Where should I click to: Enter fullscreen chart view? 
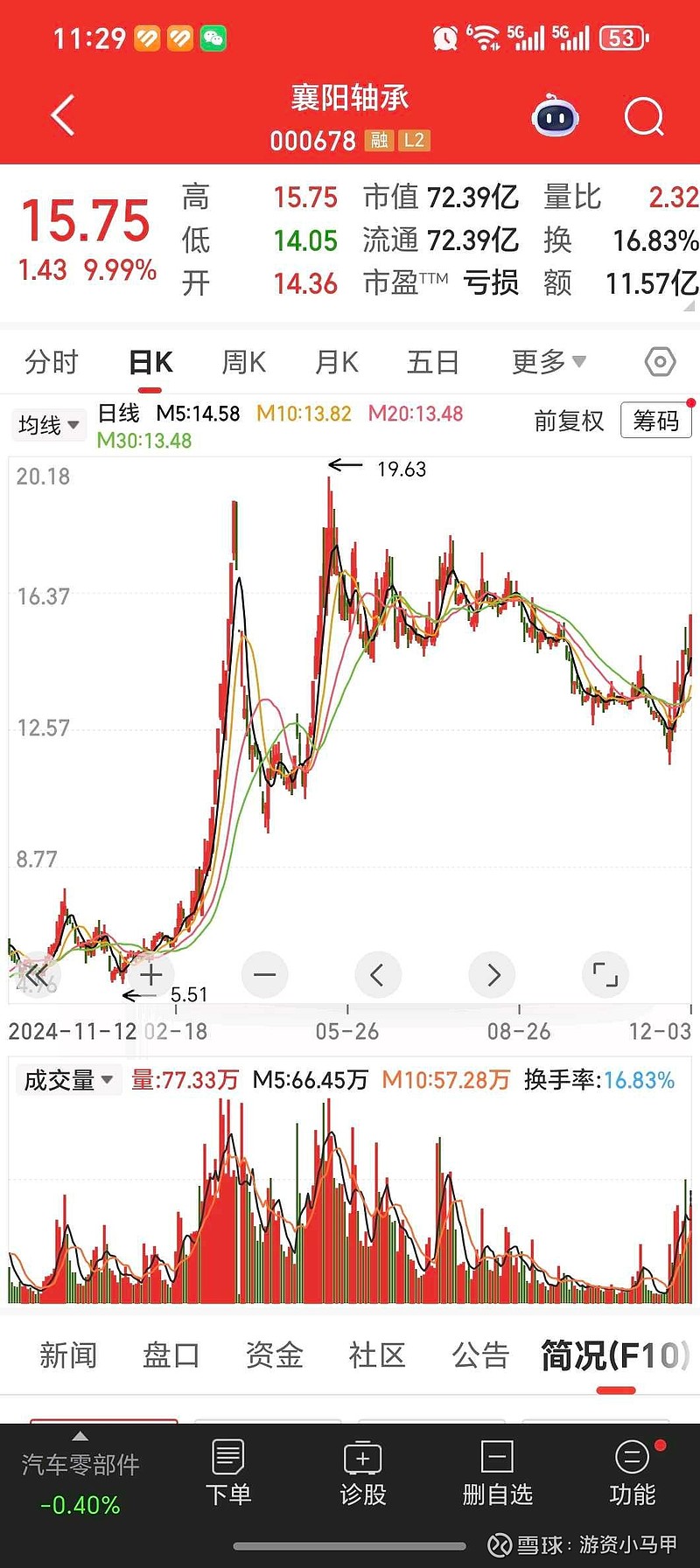point(605,974)
